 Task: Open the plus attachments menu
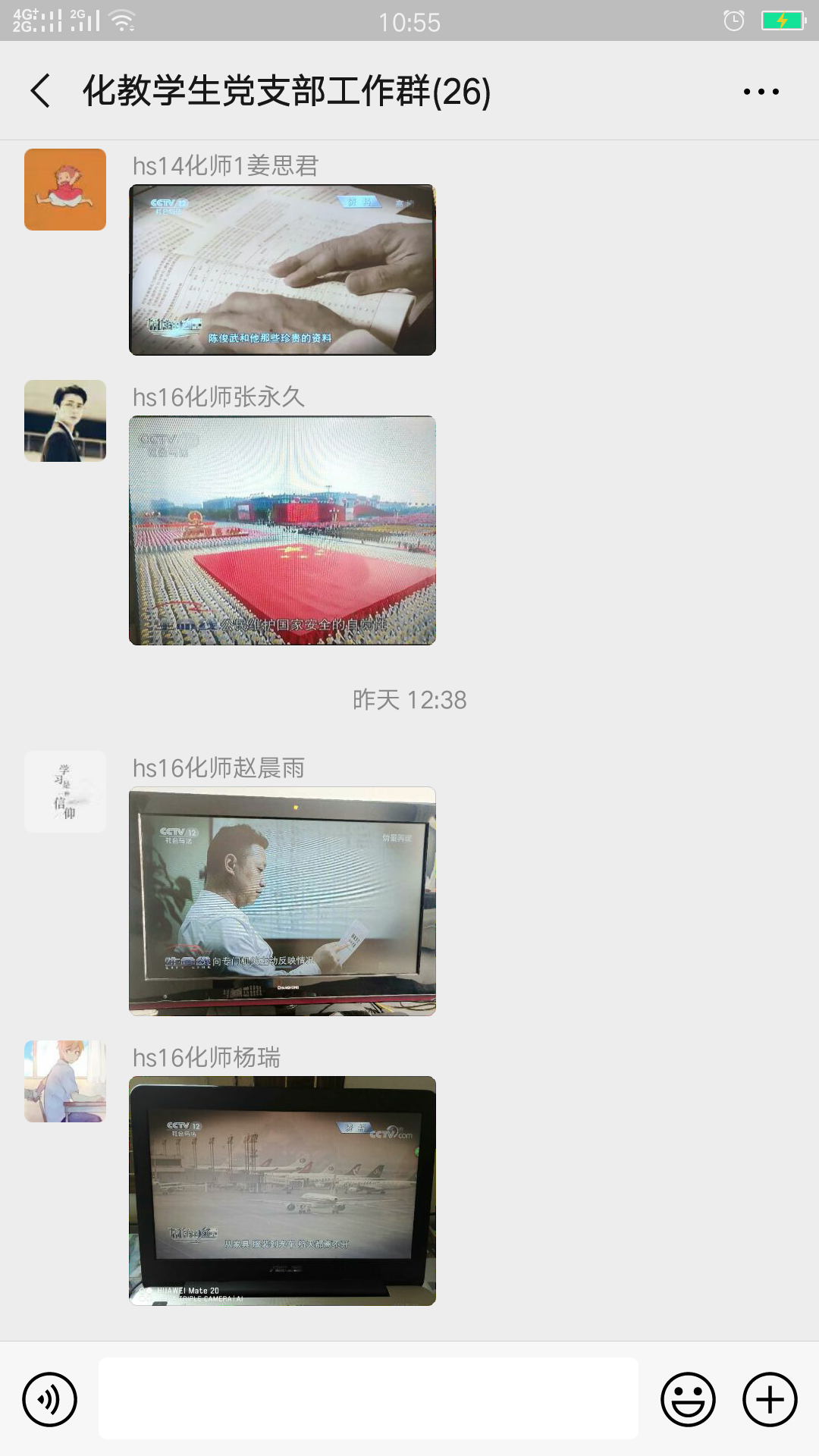(770, 1399)
